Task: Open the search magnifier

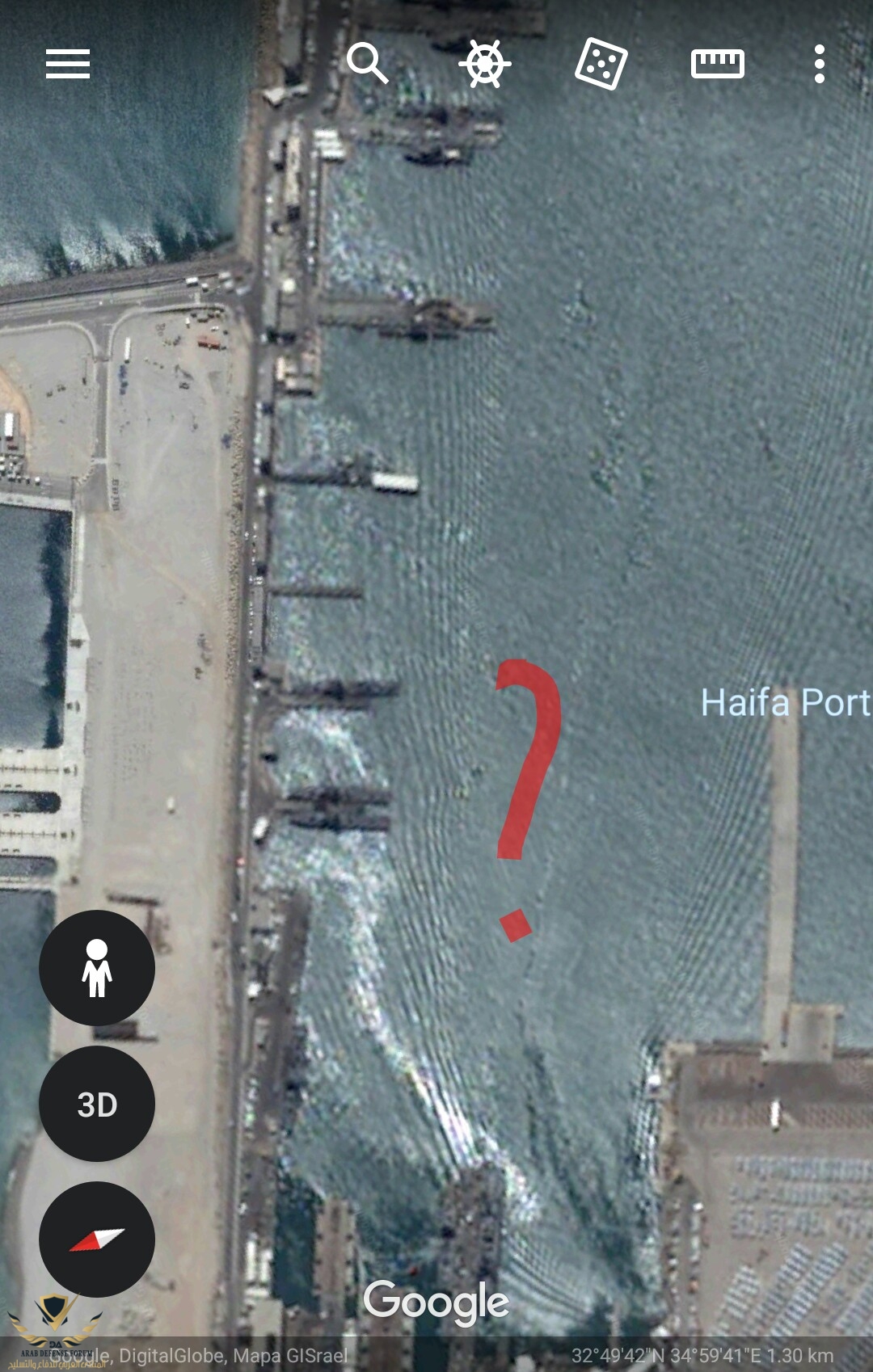Action: point(368,63)
